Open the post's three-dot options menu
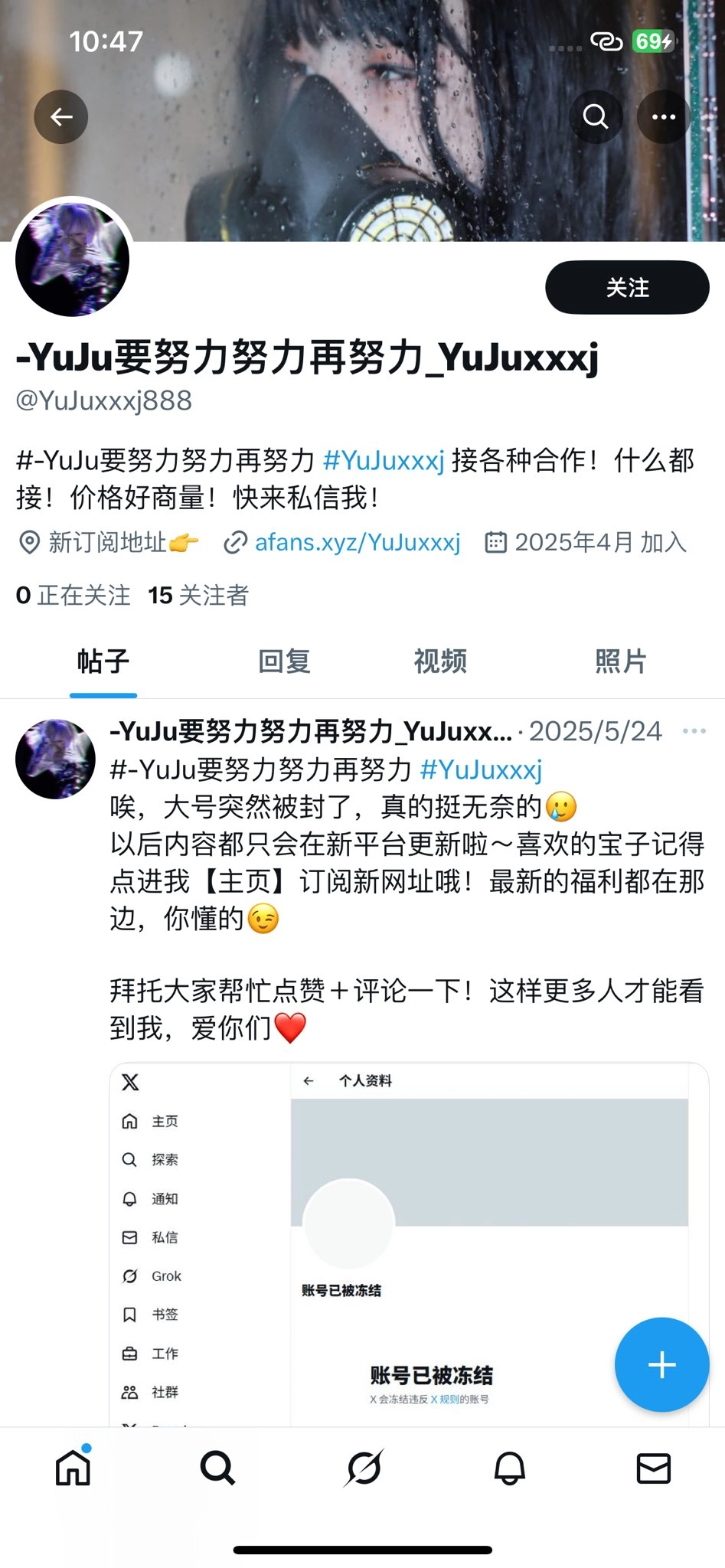Screen dimensions: 725x1568 click(x=694, y=731)
